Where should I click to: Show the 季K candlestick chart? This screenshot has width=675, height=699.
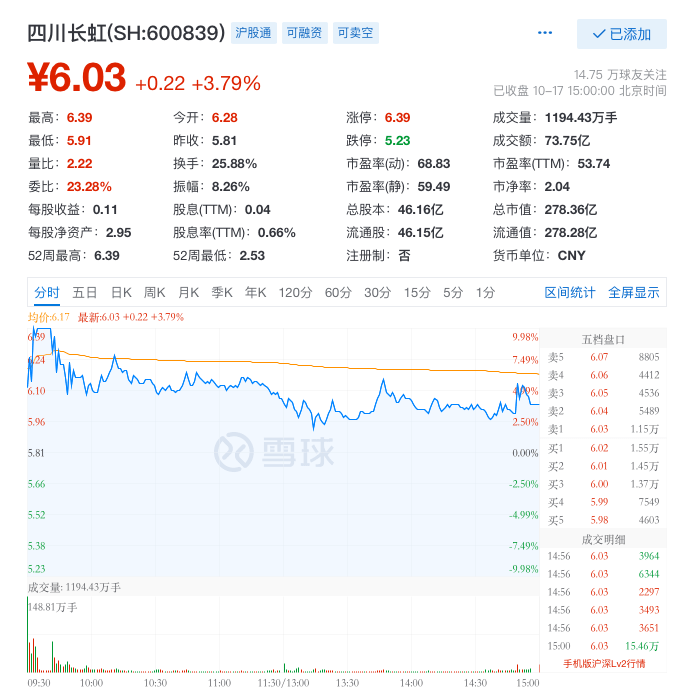click(x=221, y=292)
